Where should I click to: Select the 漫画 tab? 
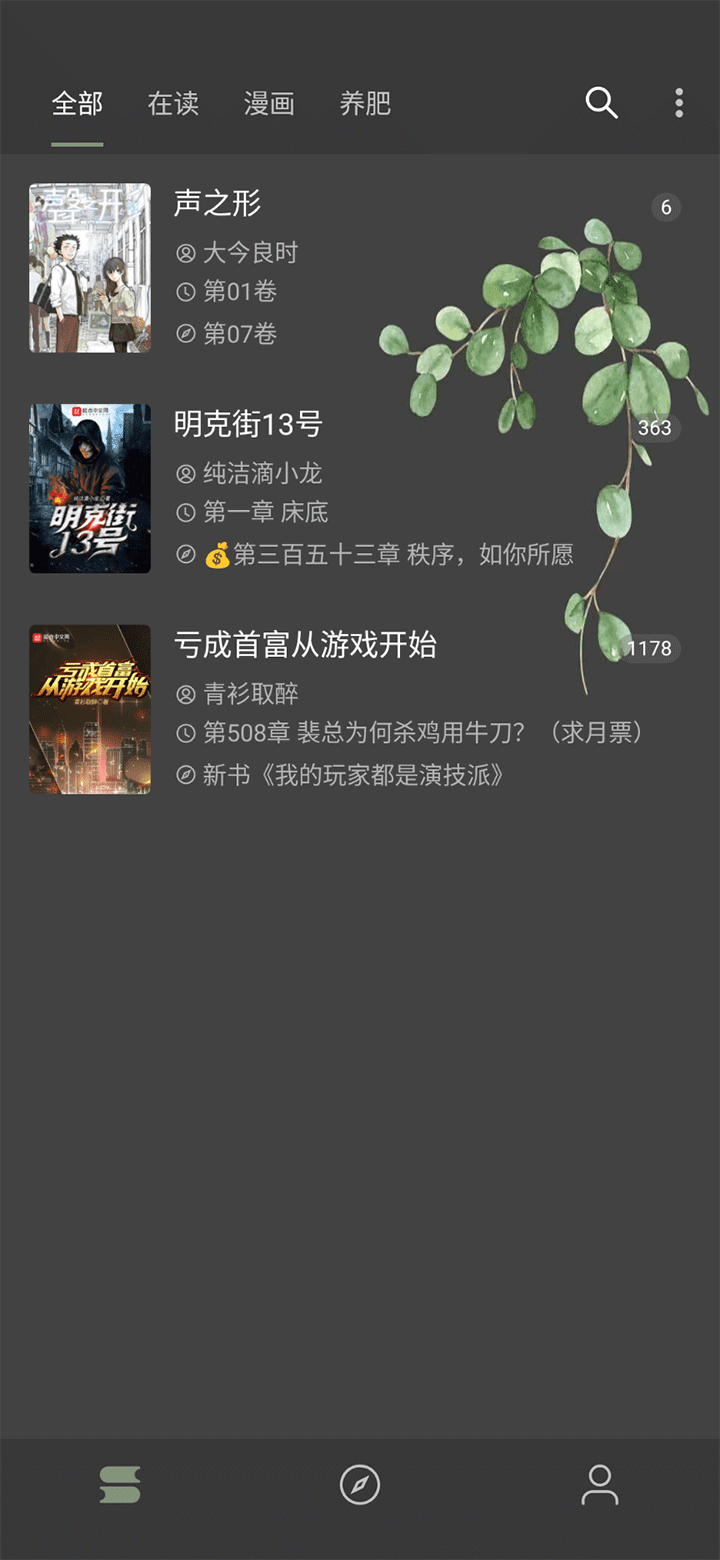269,104
